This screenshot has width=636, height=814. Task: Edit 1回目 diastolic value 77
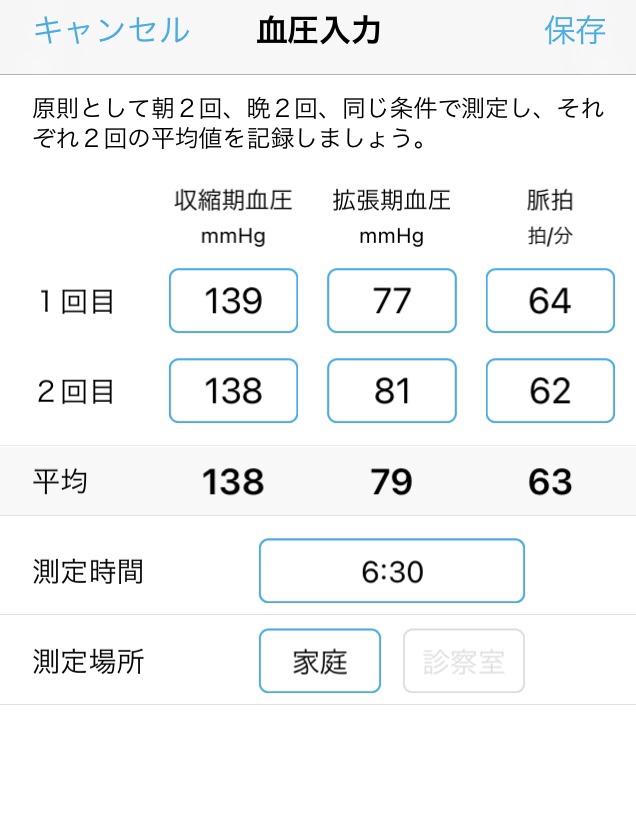392,301
